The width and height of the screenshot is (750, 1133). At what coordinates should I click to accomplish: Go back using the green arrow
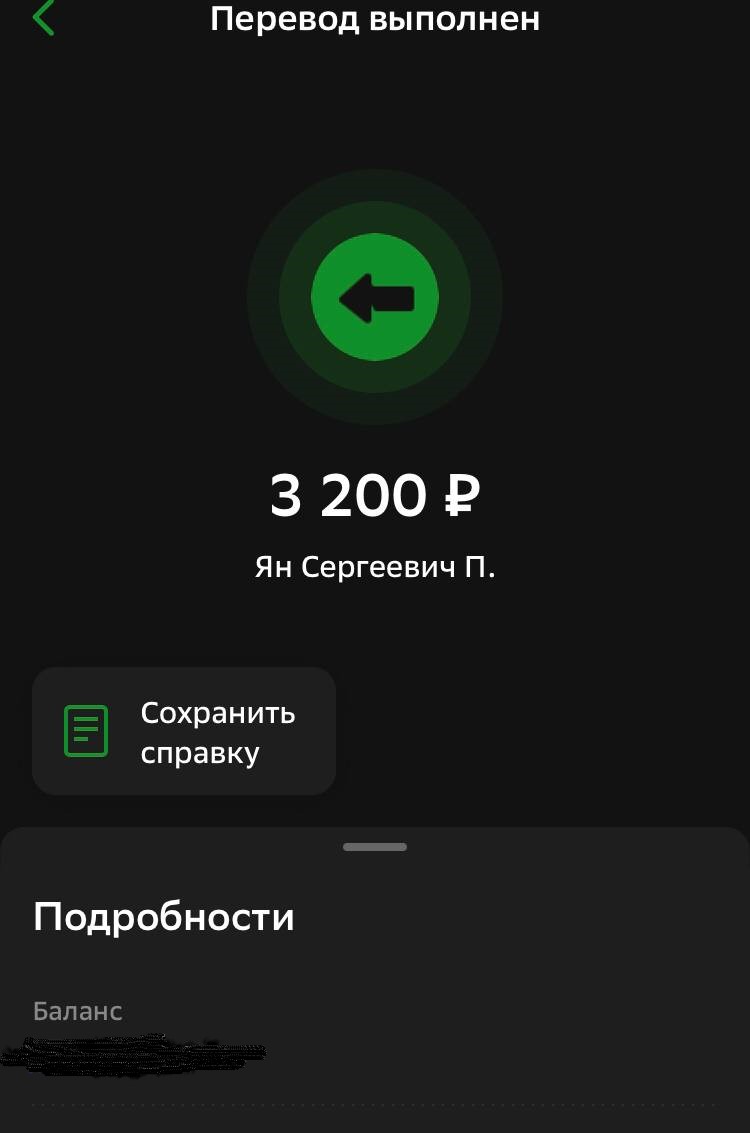43,18
